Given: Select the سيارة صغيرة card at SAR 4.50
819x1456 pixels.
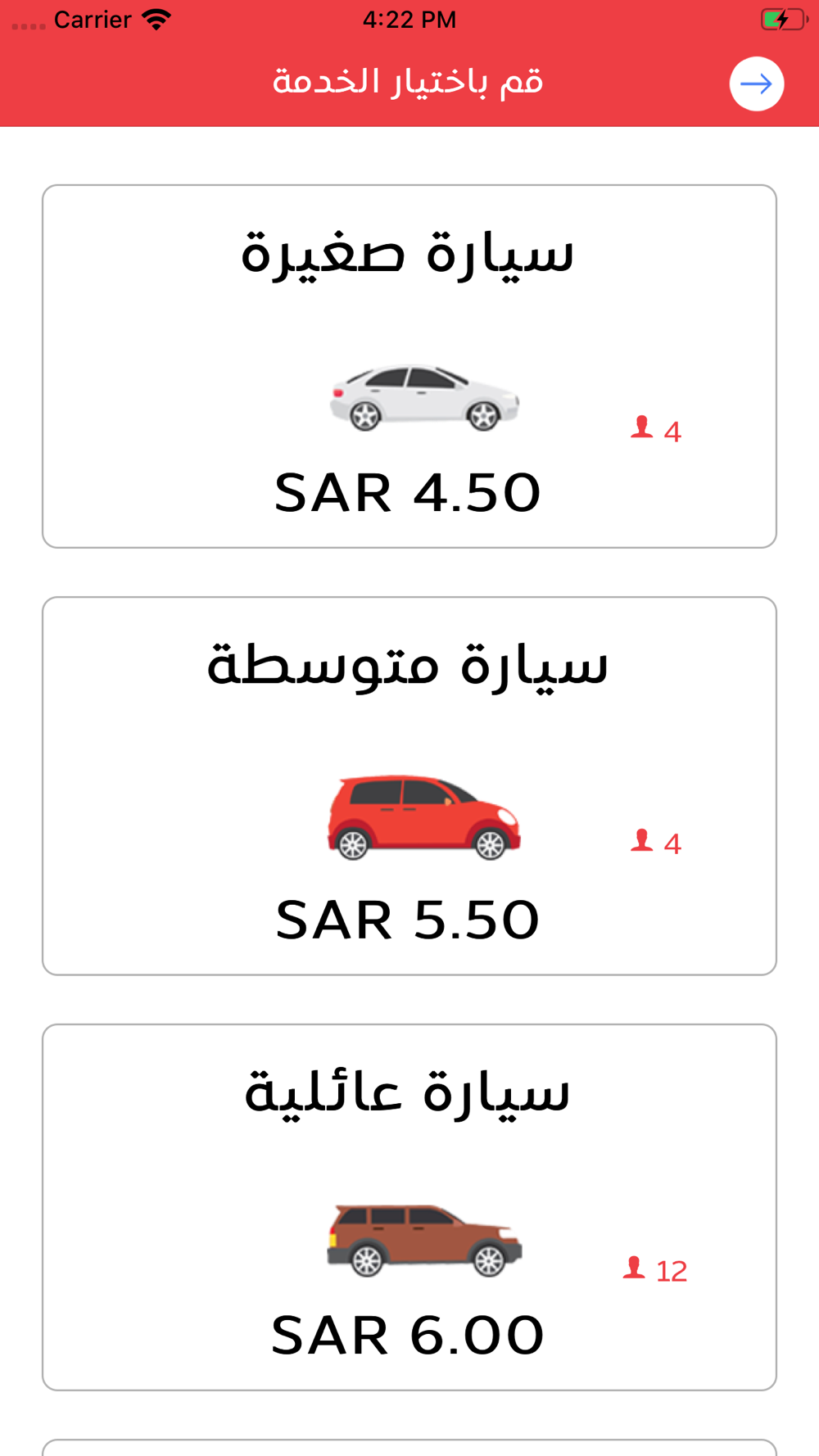Looking at the screenshot, I should click(x=409, y=366).
